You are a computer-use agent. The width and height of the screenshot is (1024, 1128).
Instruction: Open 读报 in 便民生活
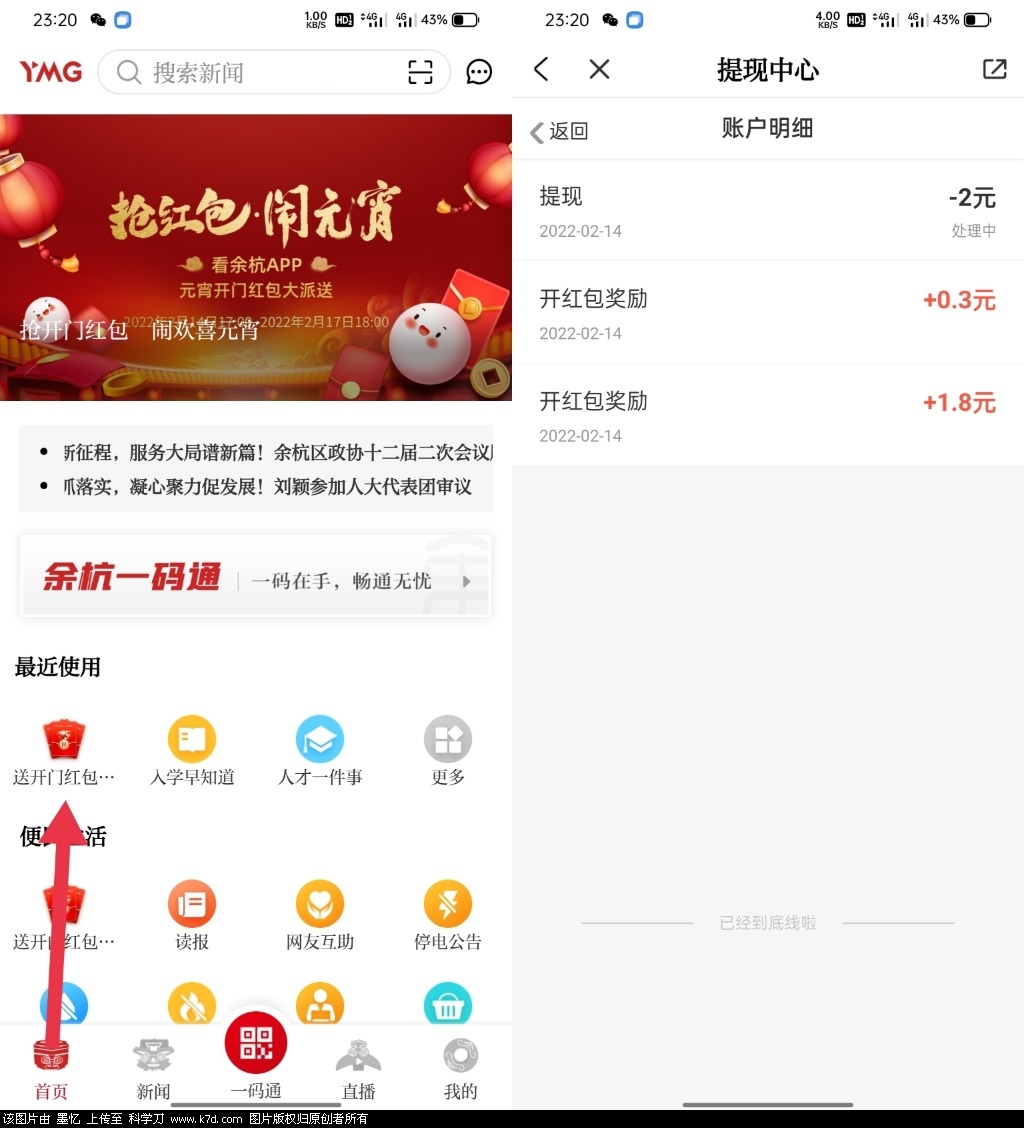(x=192, y=915)
